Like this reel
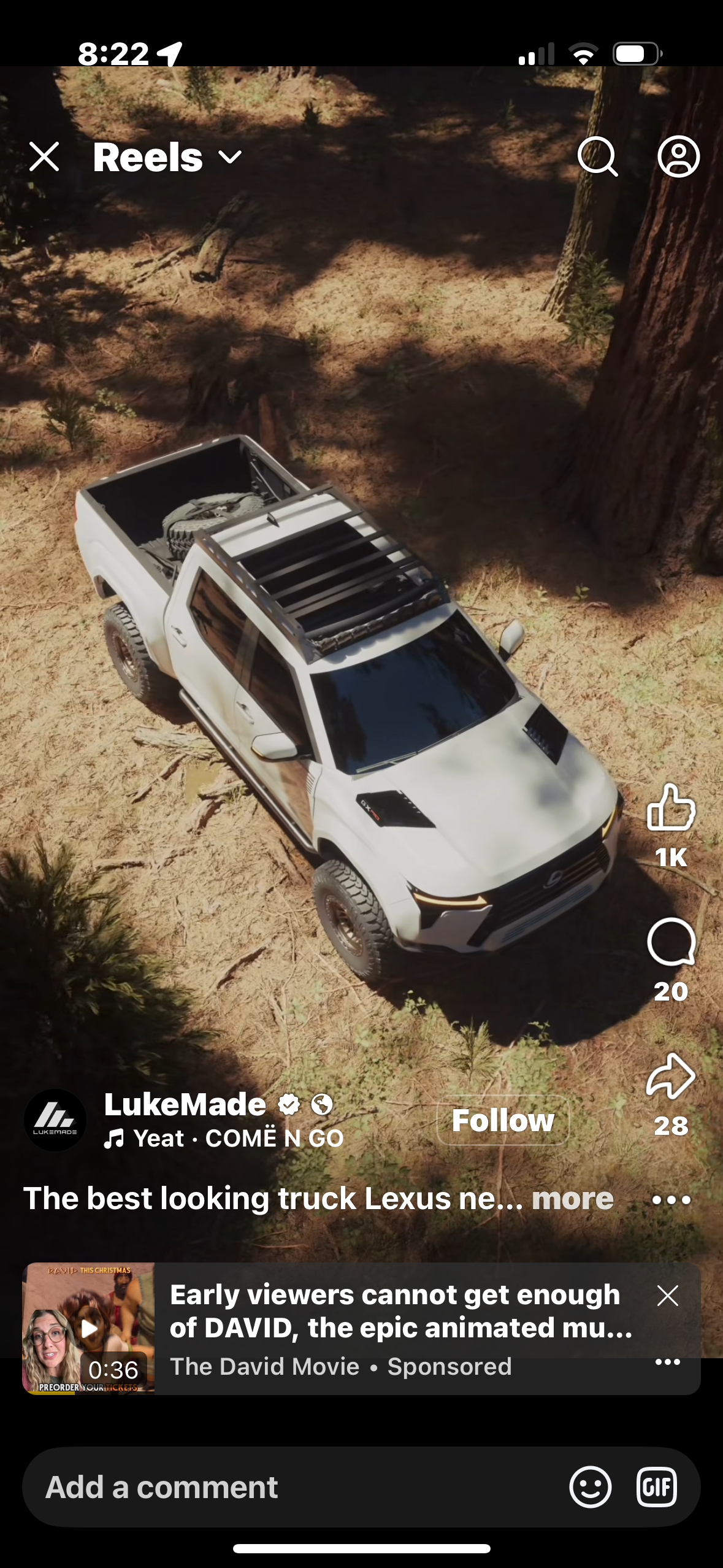The height and width of the screenshot is (1568, 723). [x=671, y=808]
